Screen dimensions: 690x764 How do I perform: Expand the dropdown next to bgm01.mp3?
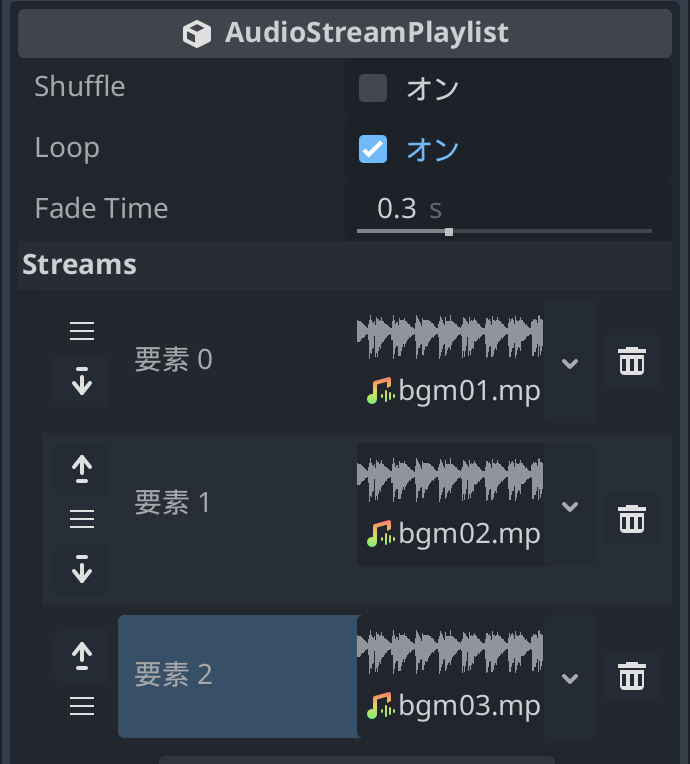[x=570, y=362]
